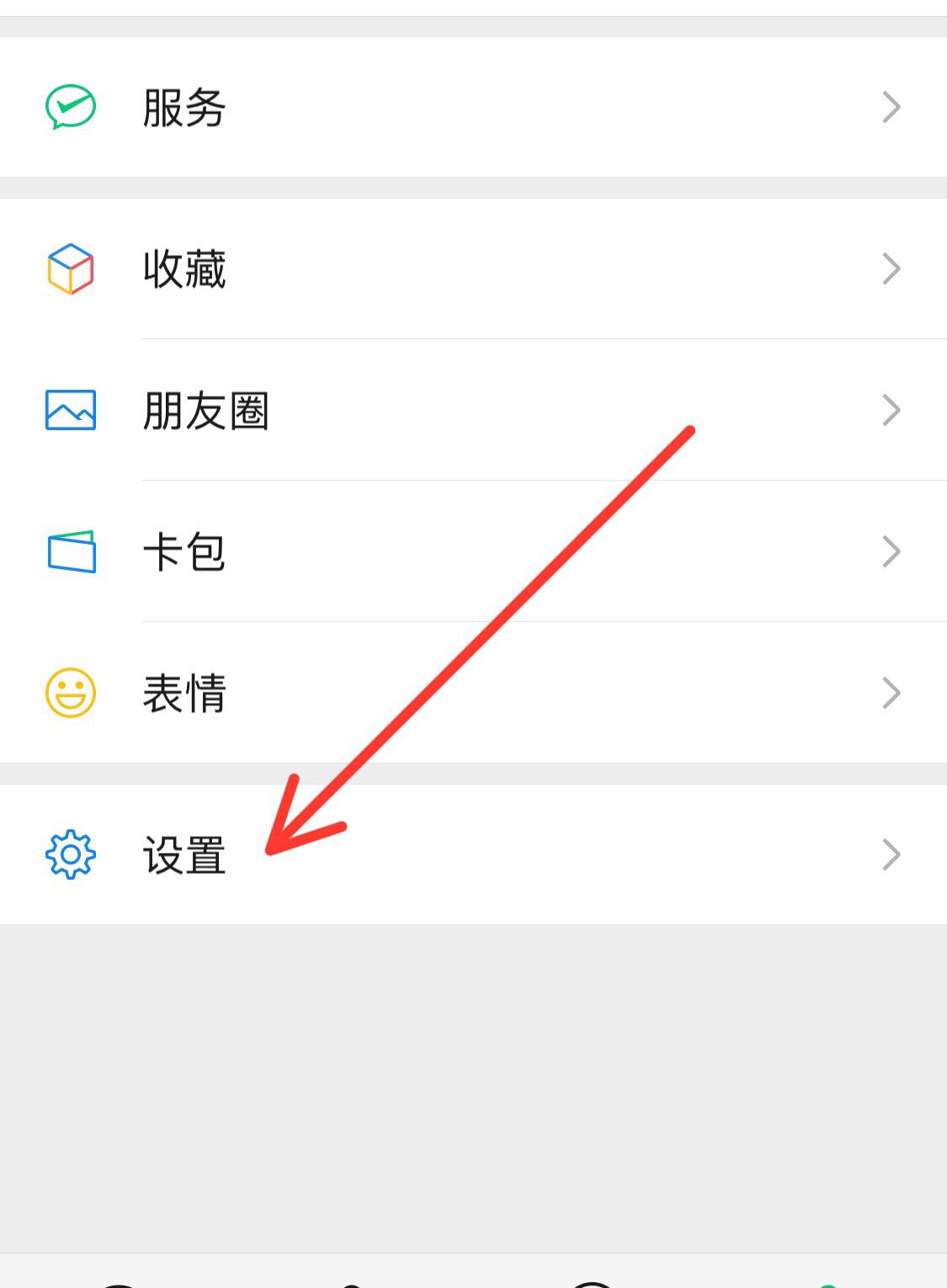This screenshot has height=1288, width=947.
Task: Expand the 服务 row via its chevron
Action: click(891, 107)
